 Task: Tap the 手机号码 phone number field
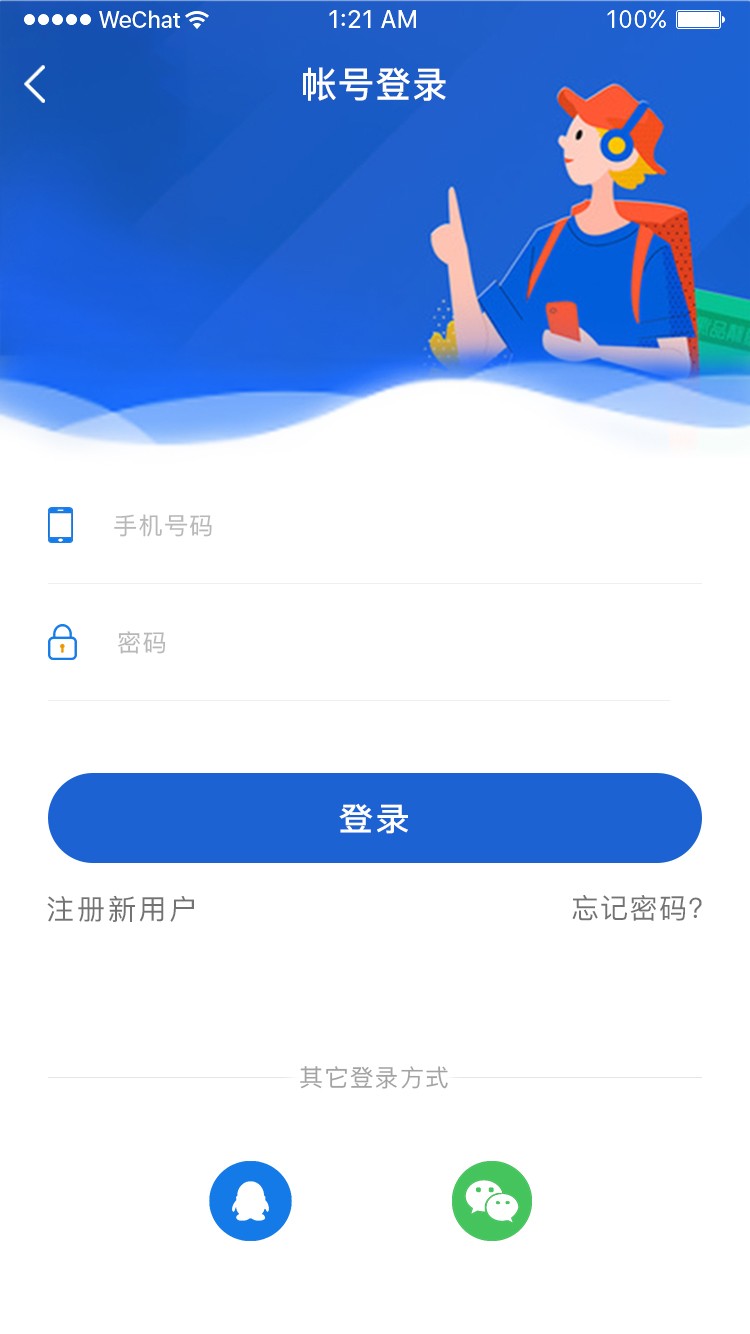[375, 526]
